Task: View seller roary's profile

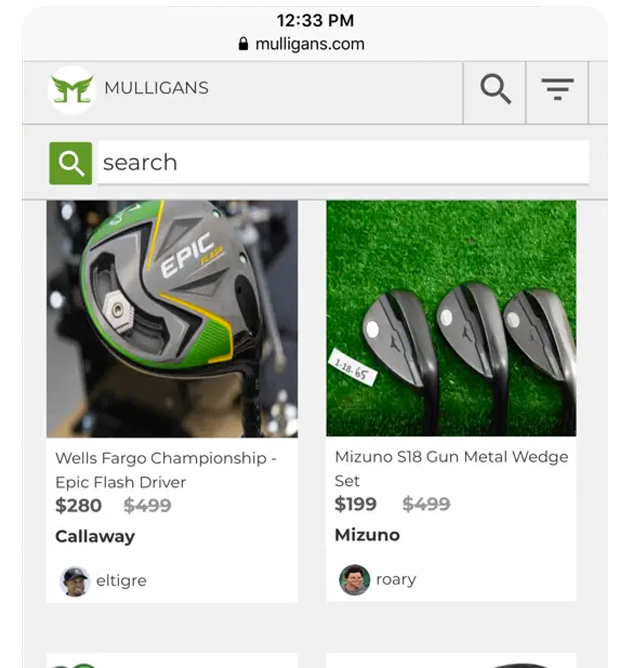Action: (378, 579)
